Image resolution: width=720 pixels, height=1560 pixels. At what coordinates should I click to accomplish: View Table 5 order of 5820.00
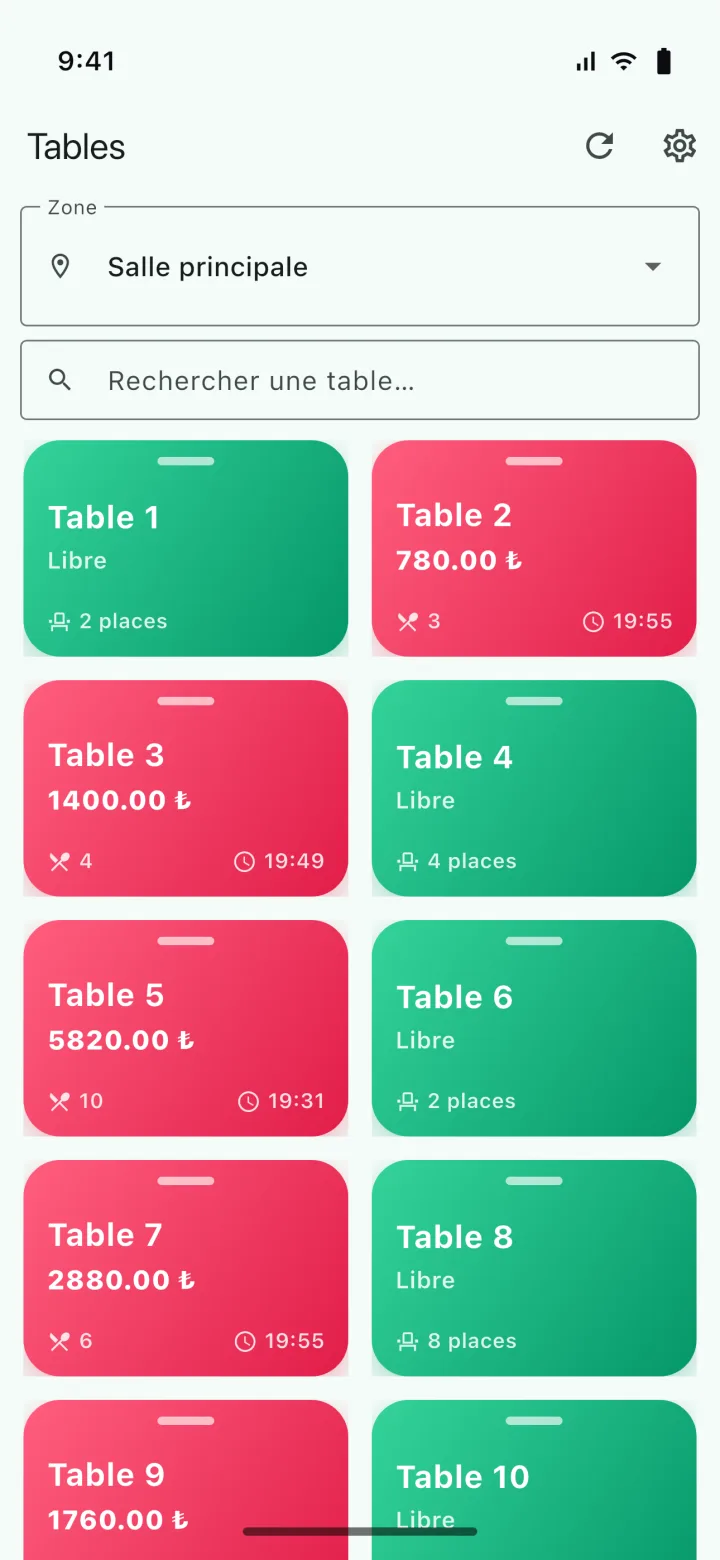186,1028
